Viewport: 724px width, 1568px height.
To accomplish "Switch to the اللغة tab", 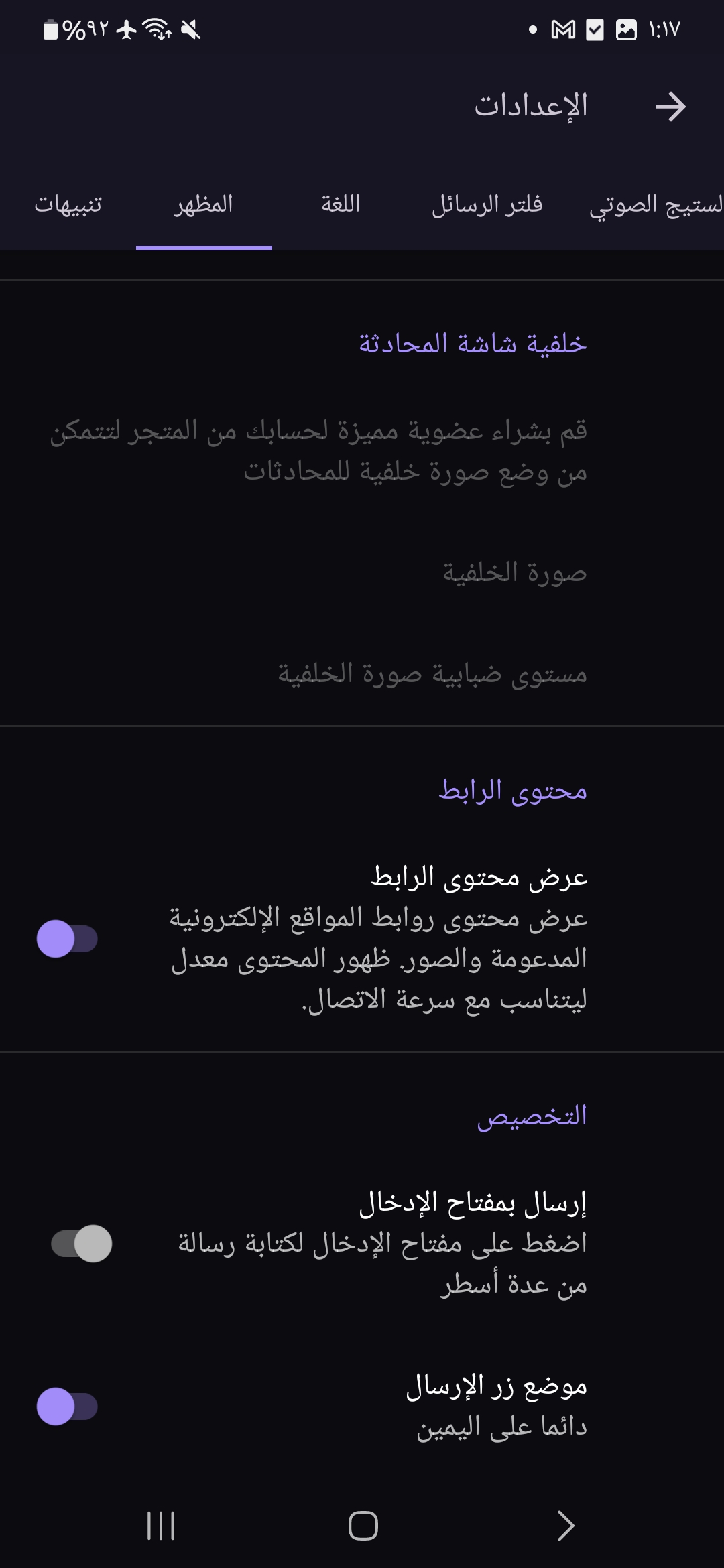I will coord(341,204).
